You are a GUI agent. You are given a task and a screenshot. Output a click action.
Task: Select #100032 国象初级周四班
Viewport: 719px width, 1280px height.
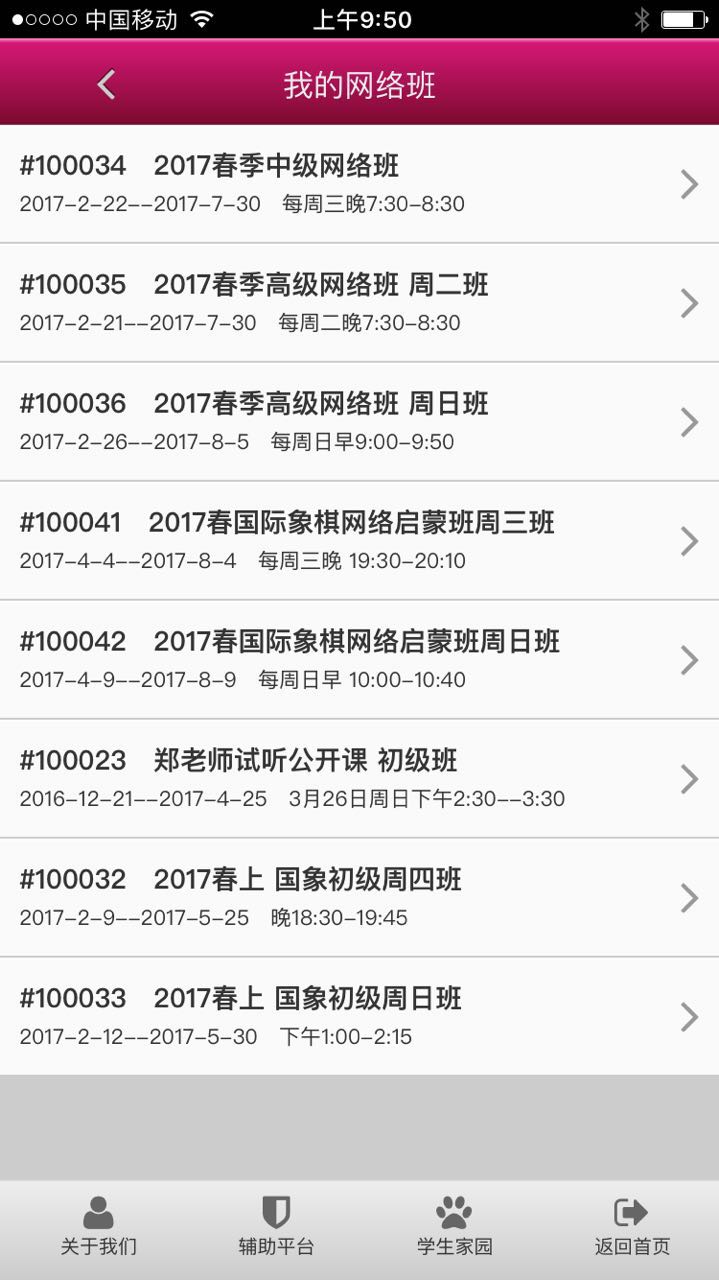pos(359,898)
